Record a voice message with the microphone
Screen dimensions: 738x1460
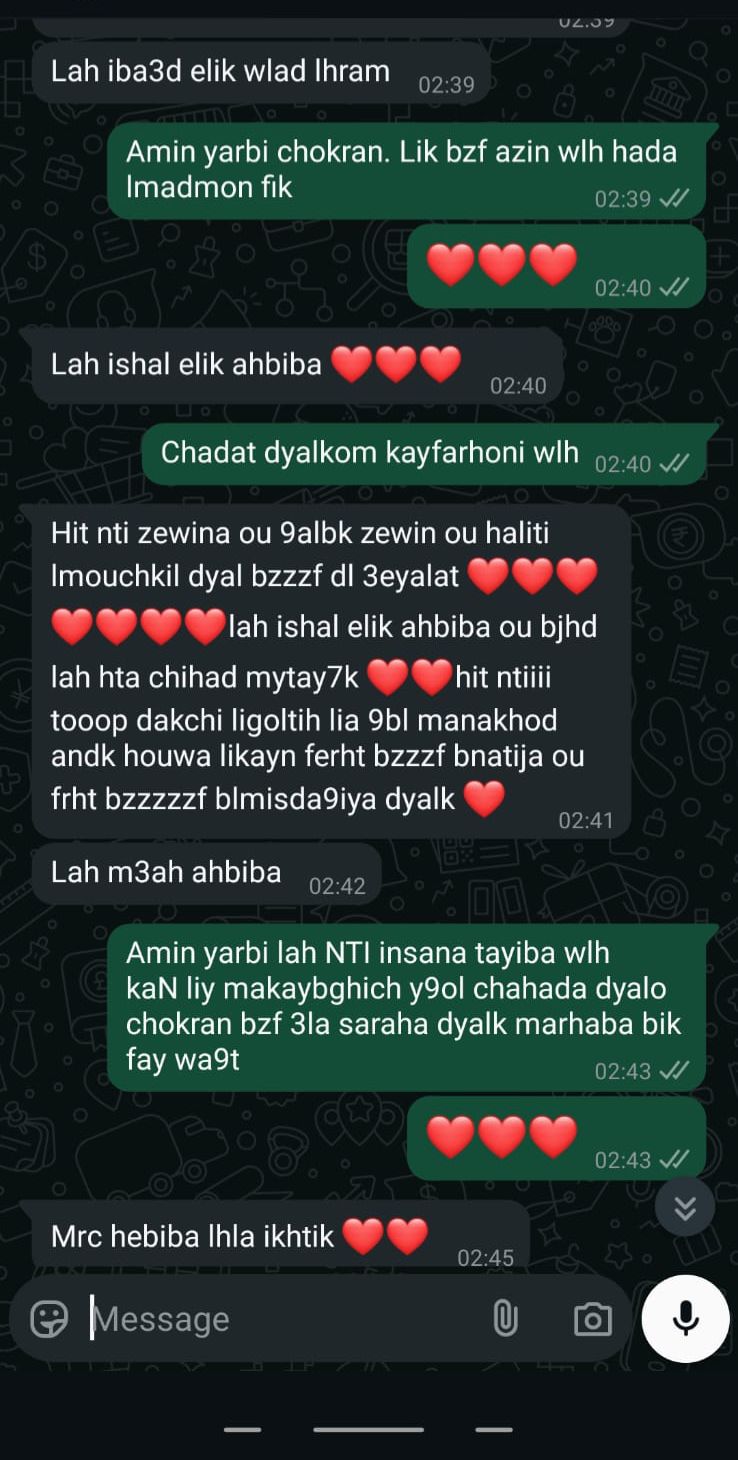pos(686,1319)
